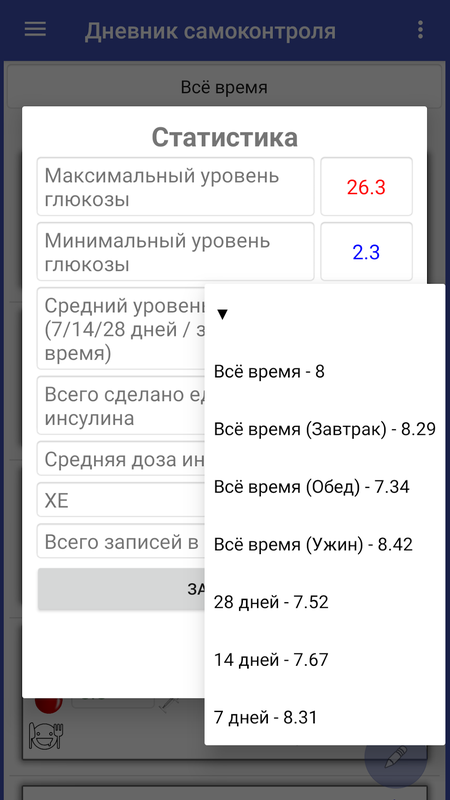The height and width of the screenshot is (800, 450).
Task: Choose the '28 дней - 7.52' option
Action: coord(325,602)
